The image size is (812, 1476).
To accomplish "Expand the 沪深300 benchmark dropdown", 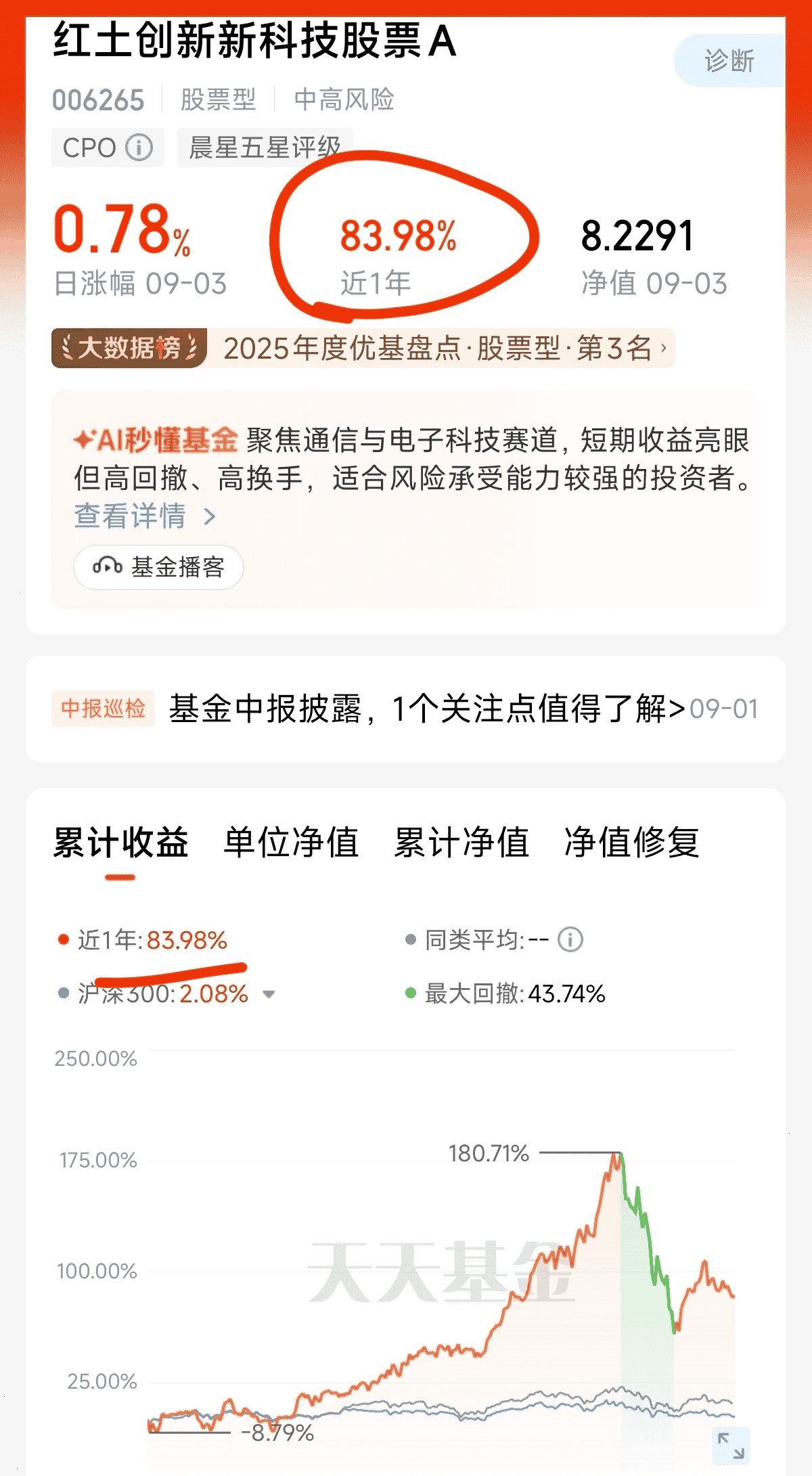I will pyautogui.click(x=269, y=994).
